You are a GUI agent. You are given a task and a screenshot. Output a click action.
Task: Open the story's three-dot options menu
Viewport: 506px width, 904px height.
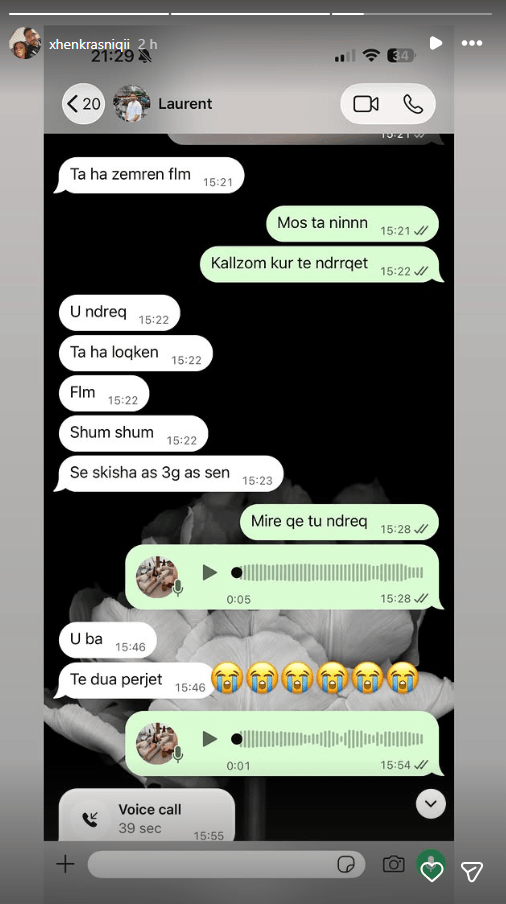click(x=471, y=43)
